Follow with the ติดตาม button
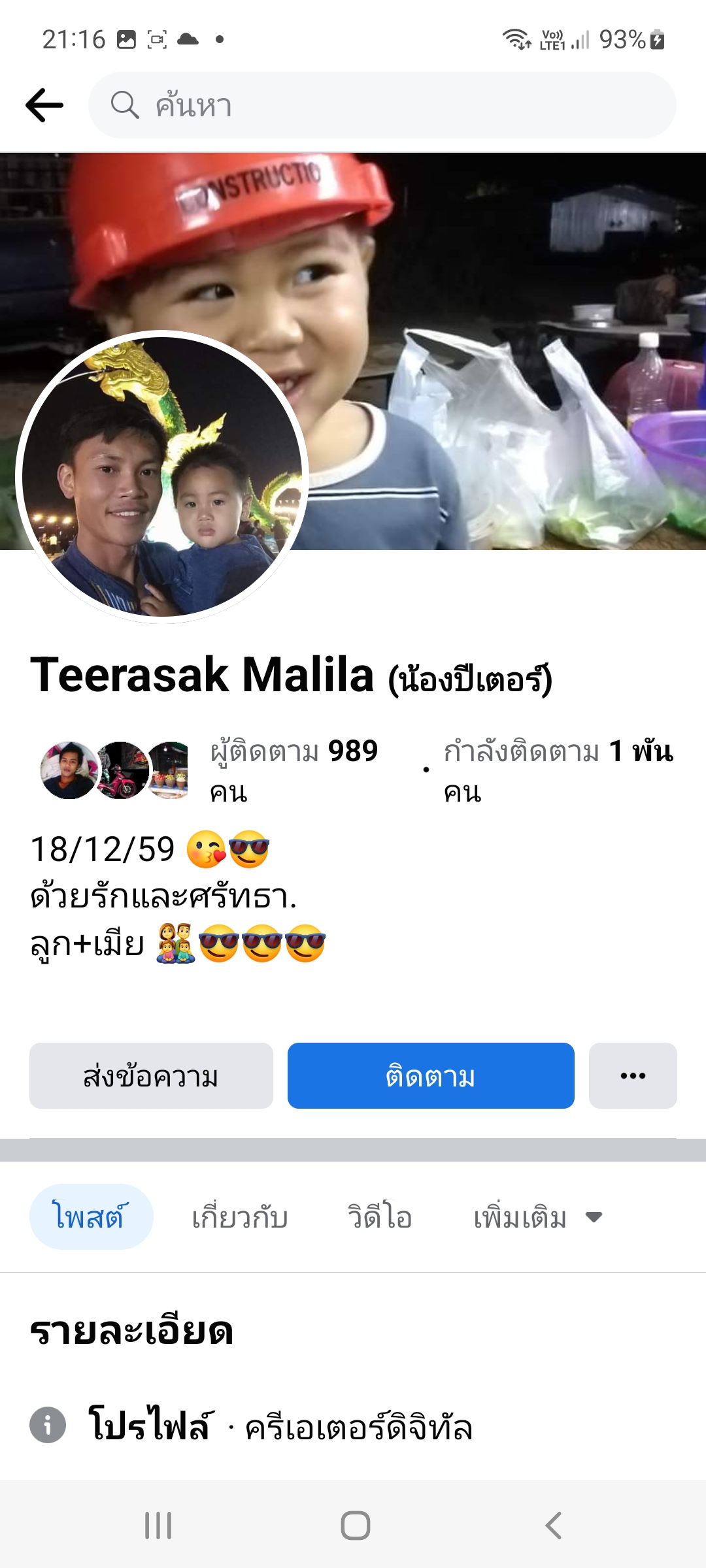The image size is (706, 1568). pos(431,1076)
